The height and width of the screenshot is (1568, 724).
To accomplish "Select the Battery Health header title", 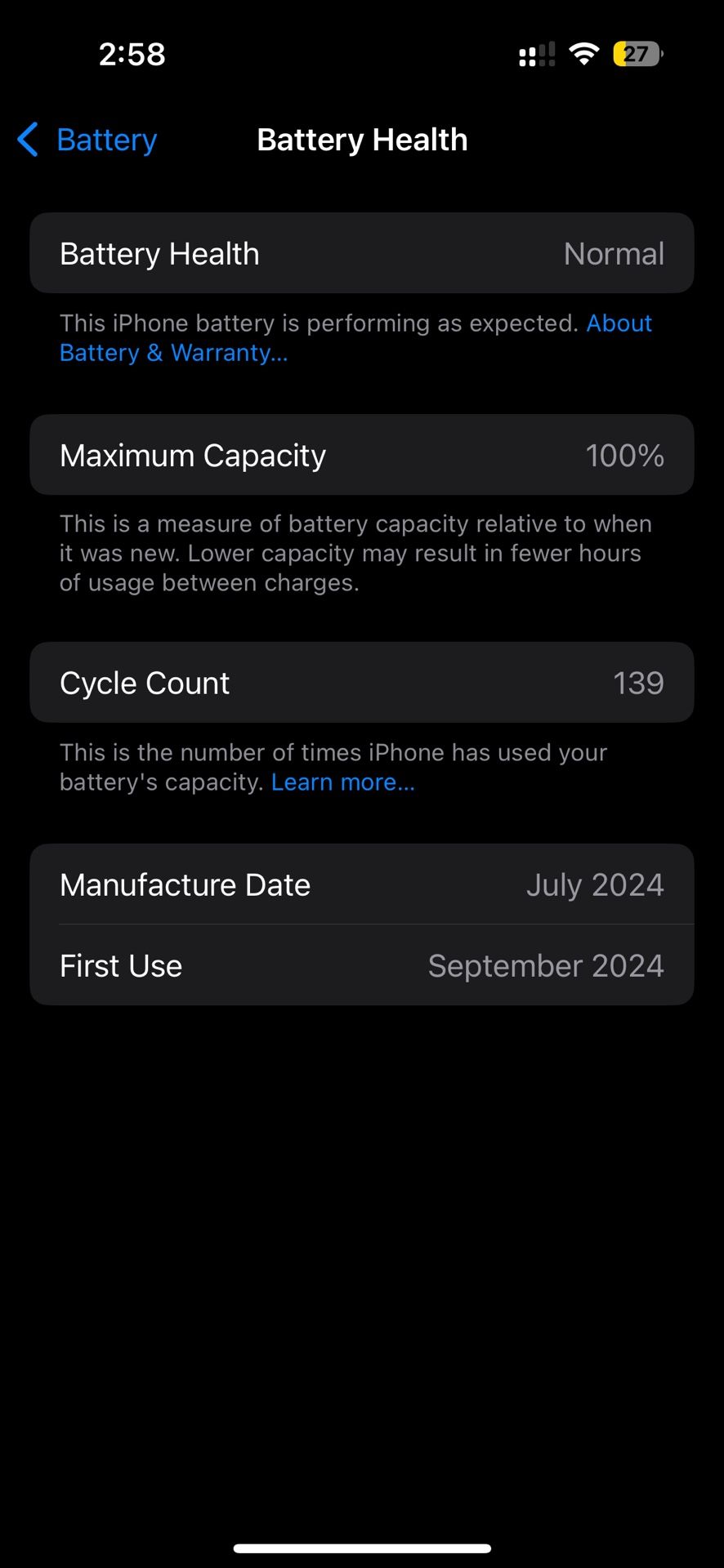I will [362, 139].
